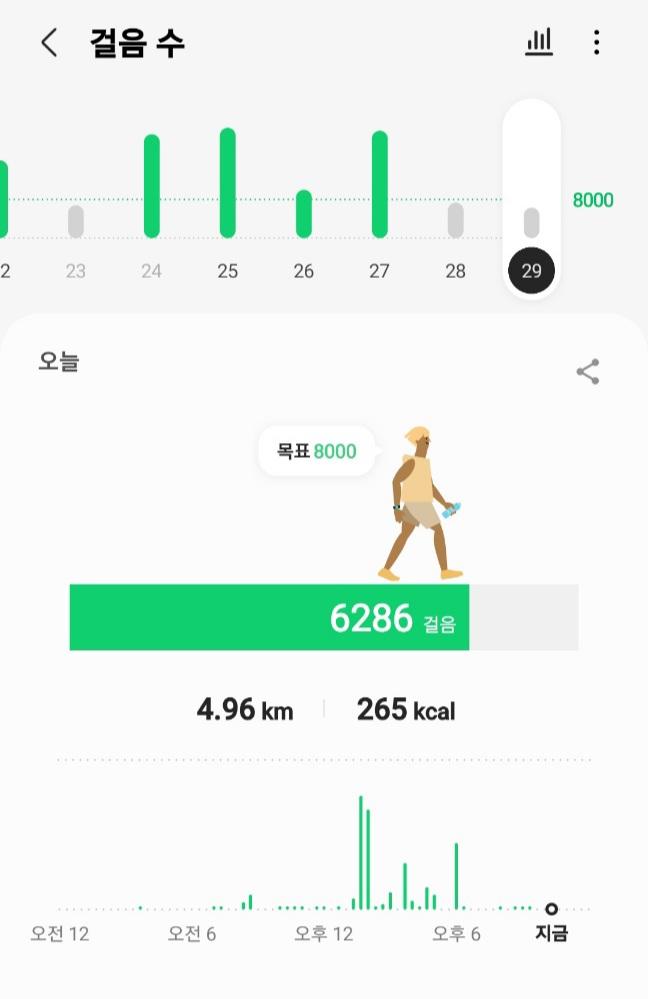Share today's step count
This screenshot has width=648, height=999.
588,372
